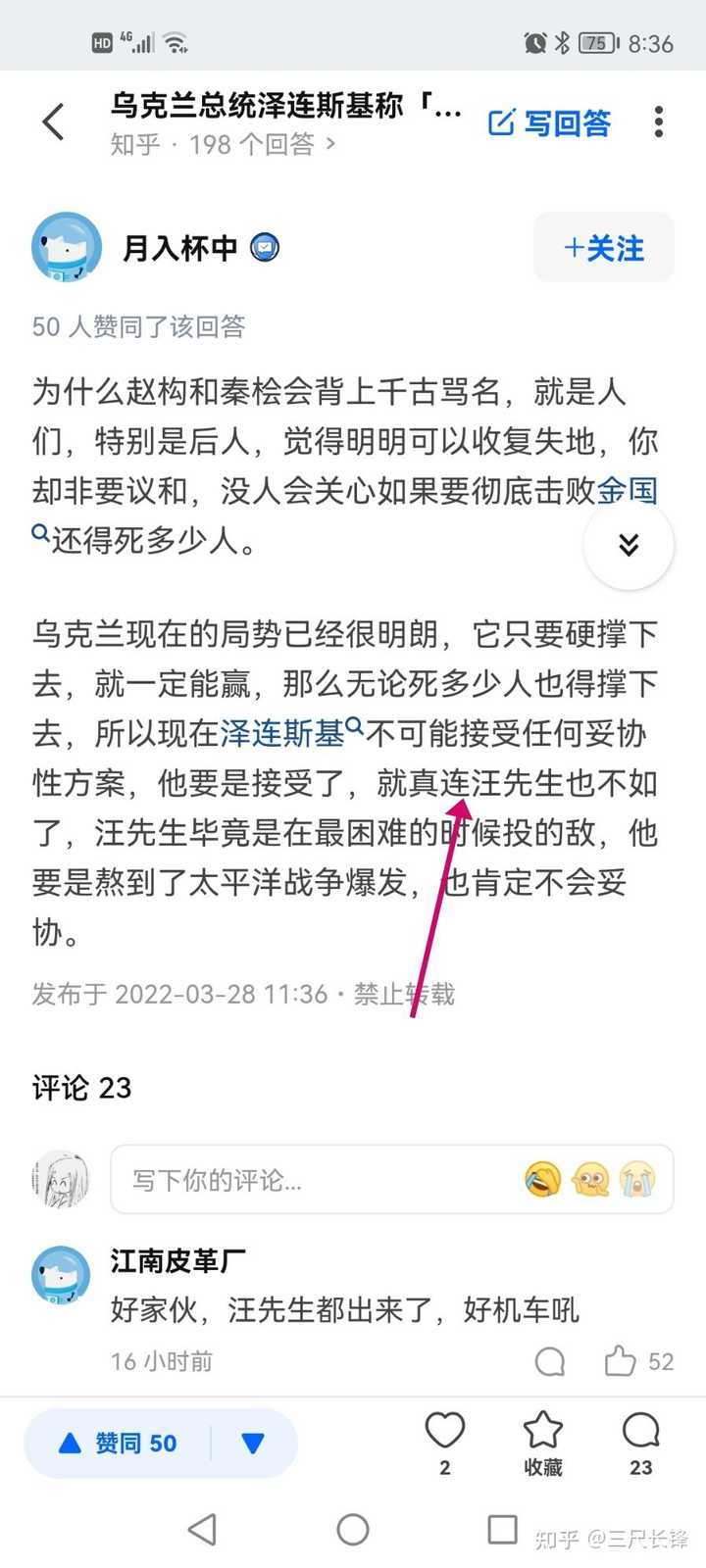
Task: Tap 写回答 to write an answer
Action: point(549,122)
